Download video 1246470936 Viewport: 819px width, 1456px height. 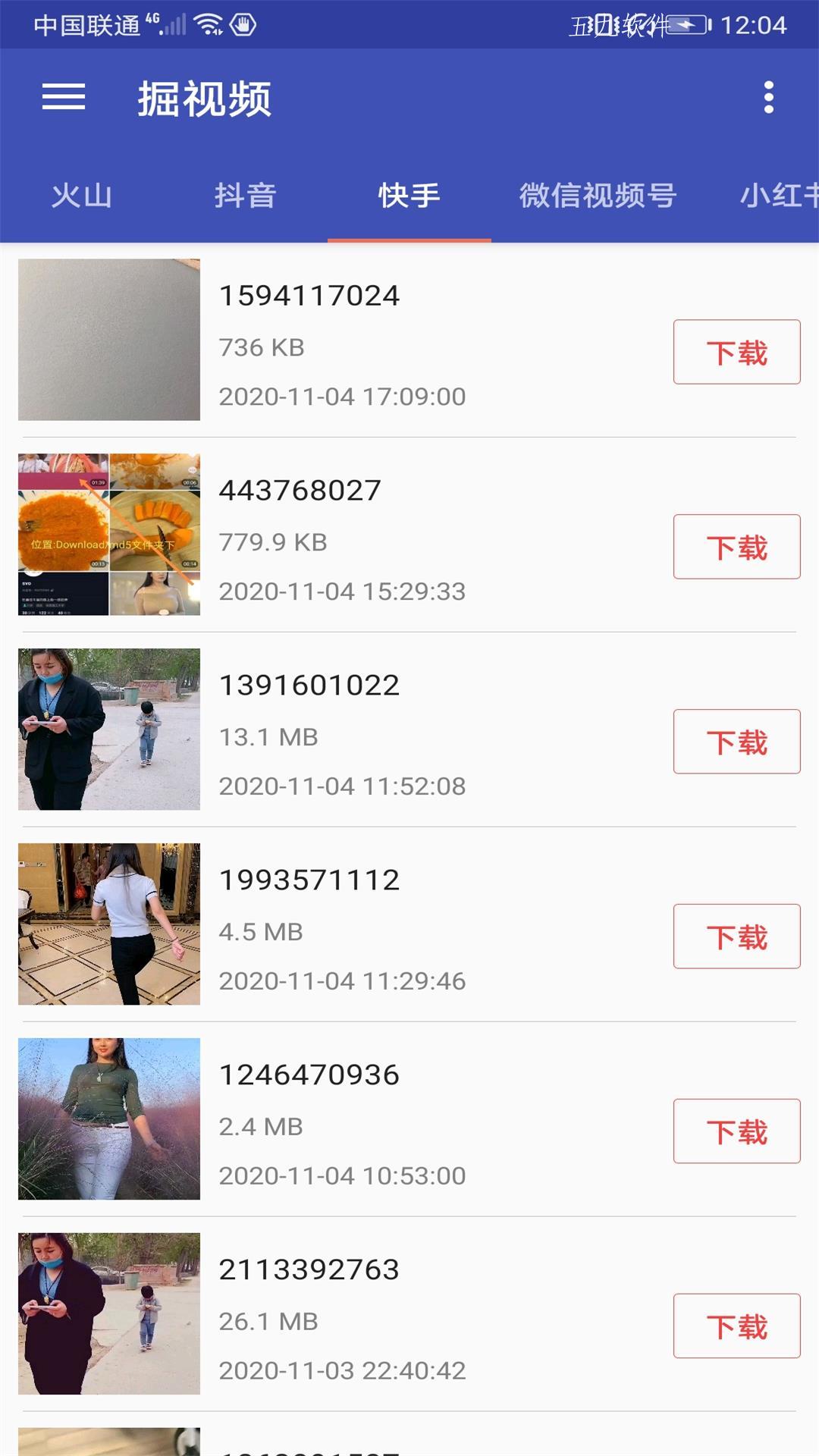[736, 1131]
